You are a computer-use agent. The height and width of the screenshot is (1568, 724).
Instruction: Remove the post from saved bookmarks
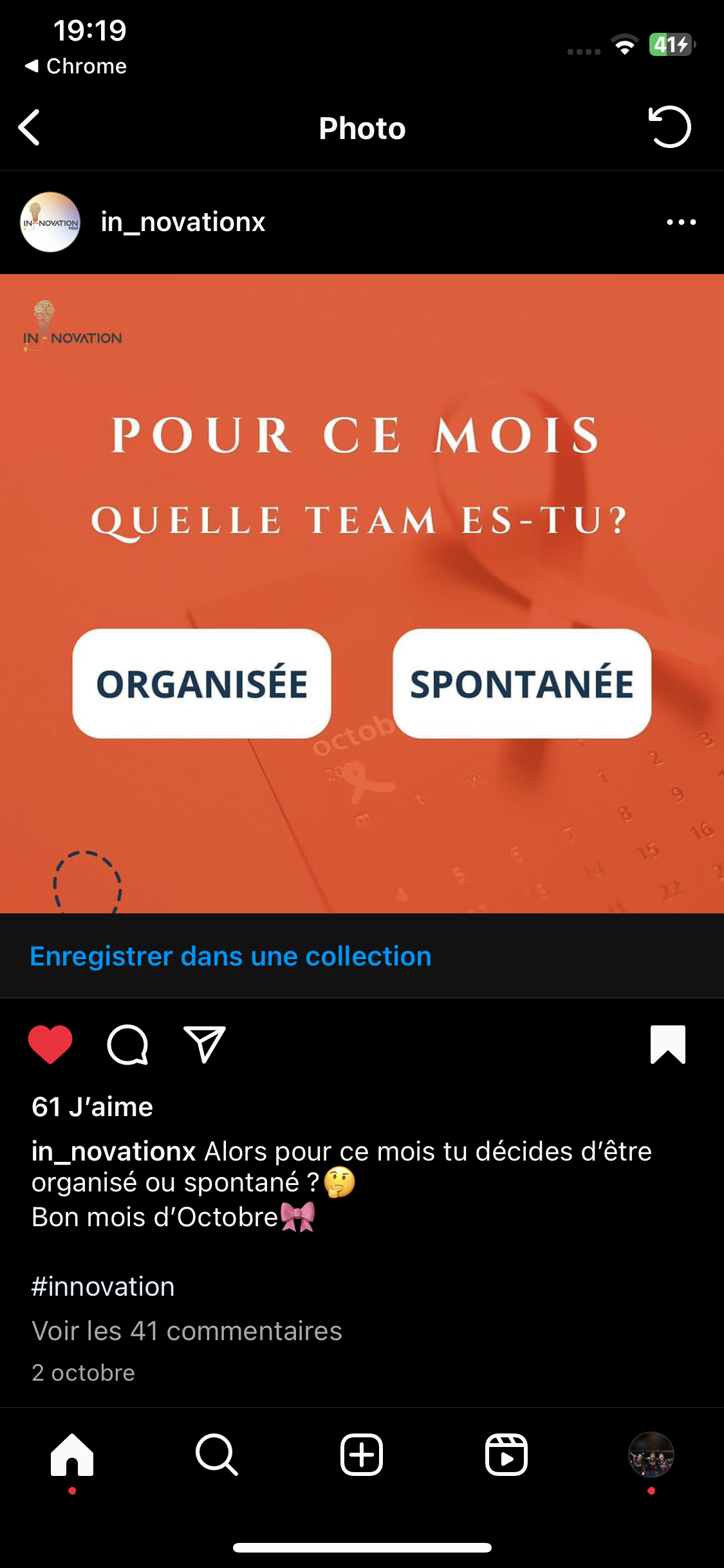point(667,1044)
